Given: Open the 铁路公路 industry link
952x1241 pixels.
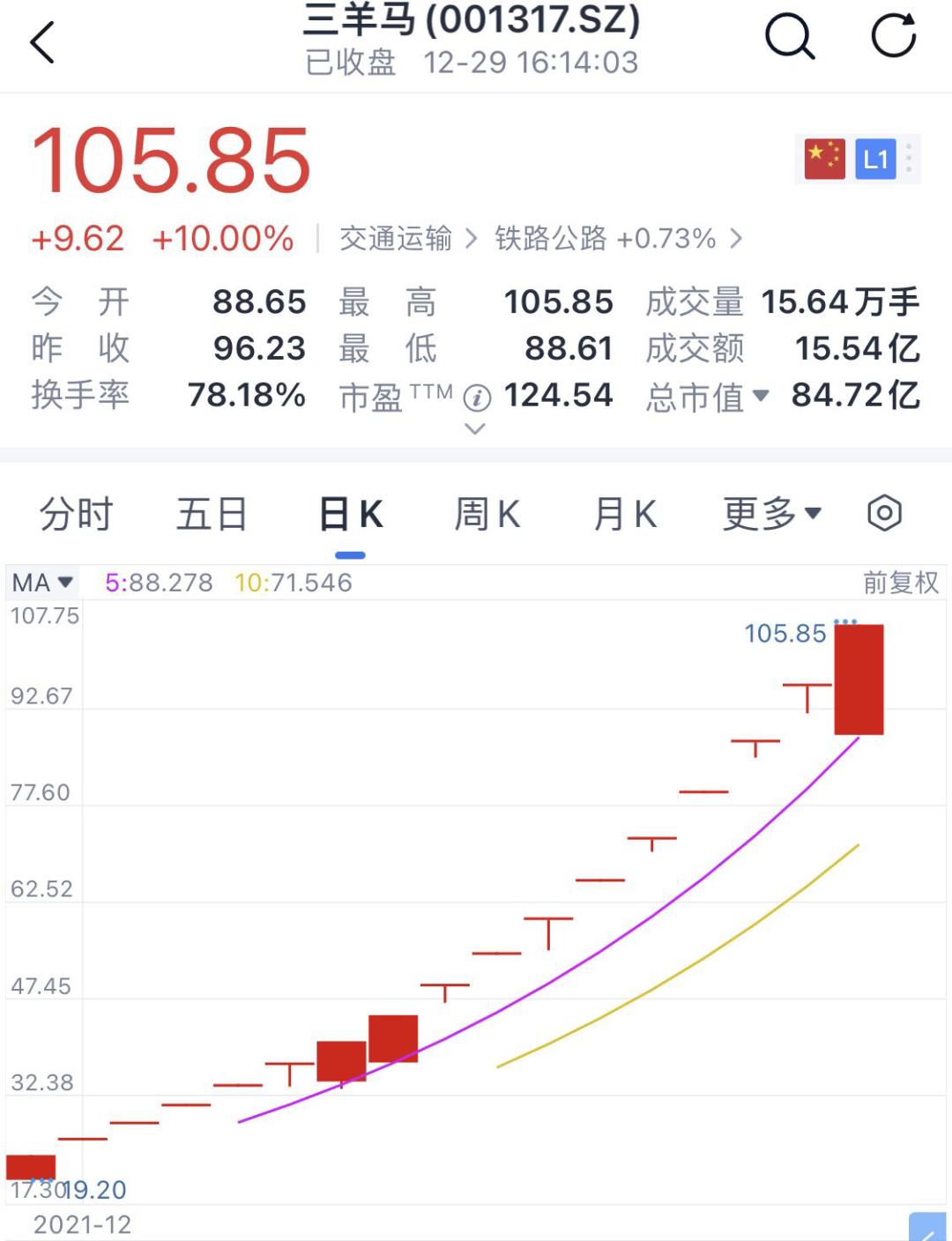Looking at the screenshot, I should (x=617, y=239).
